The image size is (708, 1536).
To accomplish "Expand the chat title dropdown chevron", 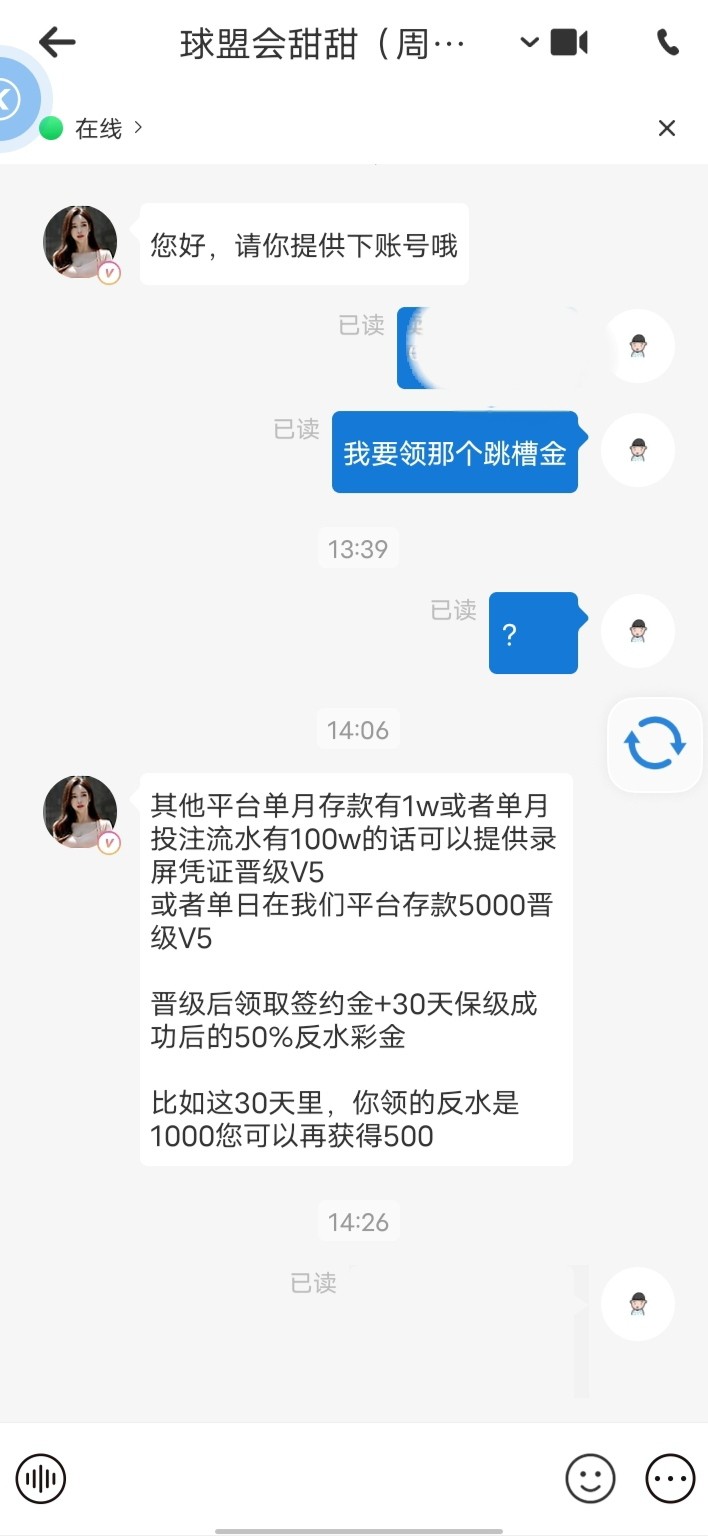I will pyautogui.click(x=530, y=43).
